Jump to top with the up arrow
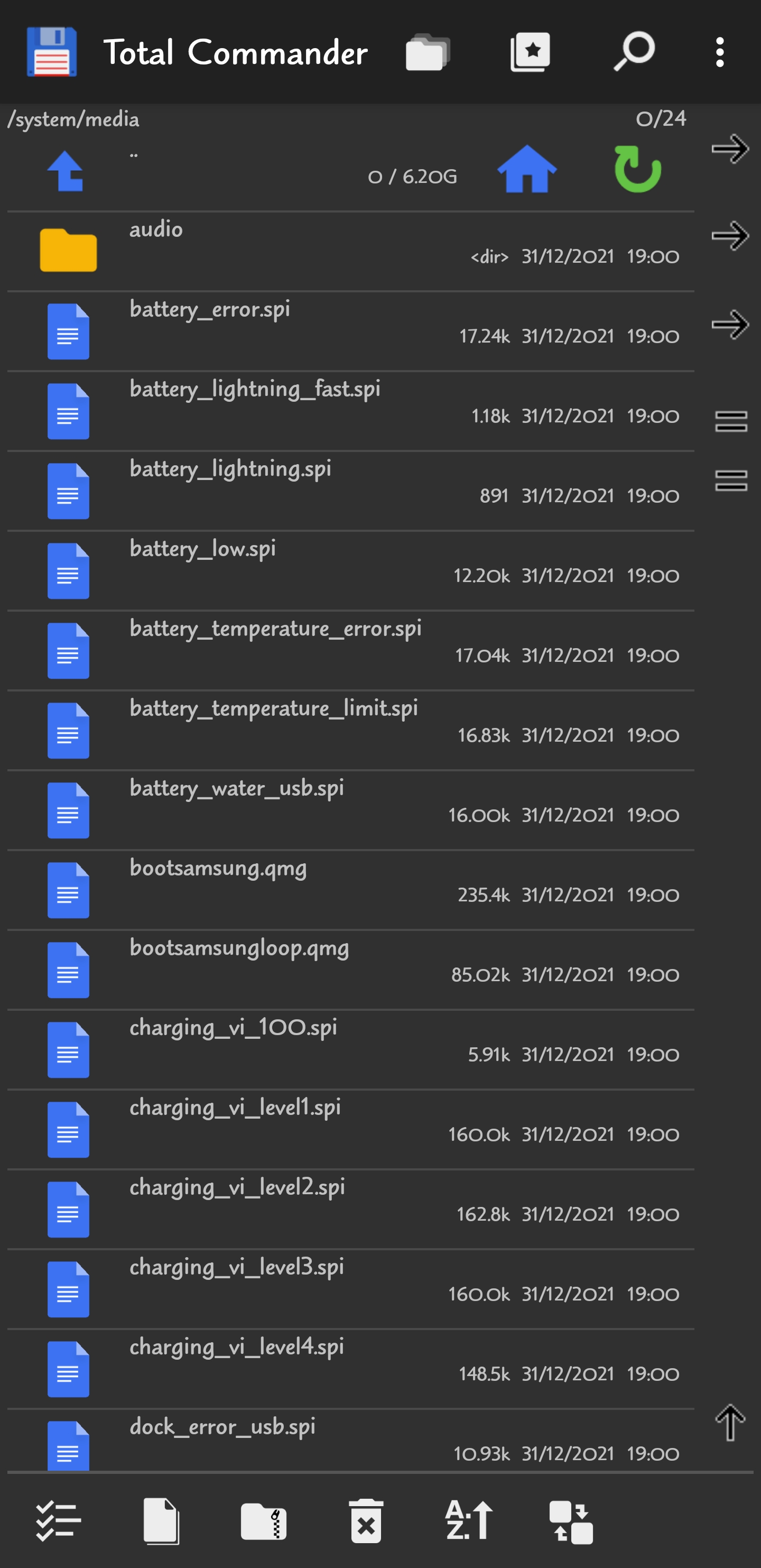This screenshot has width=761, height=1568. [730, 1423]
